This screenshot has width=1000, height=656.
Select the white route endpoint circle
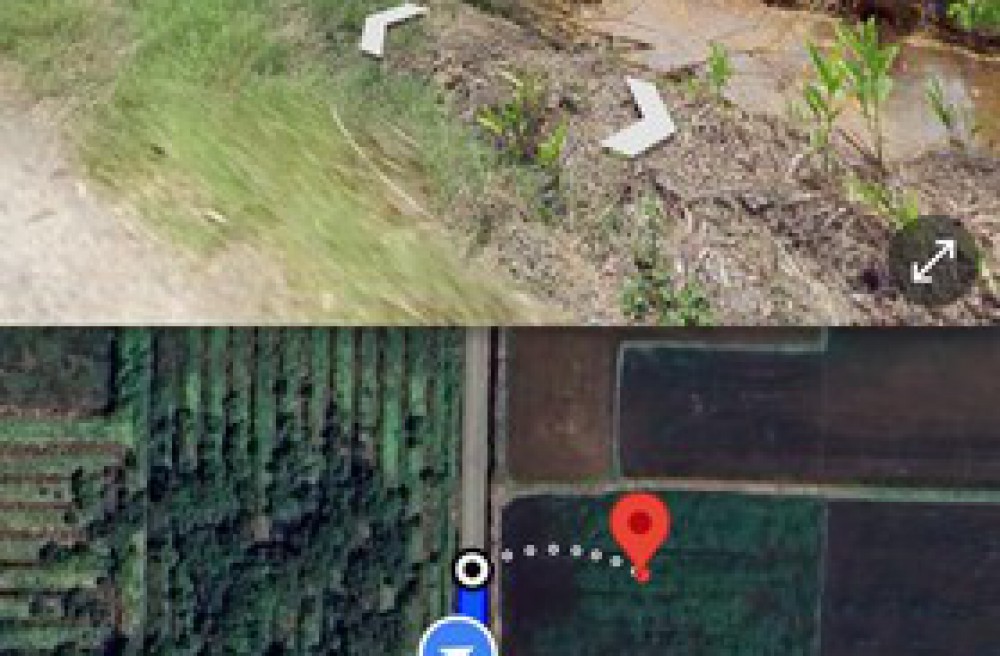[472, 570]
